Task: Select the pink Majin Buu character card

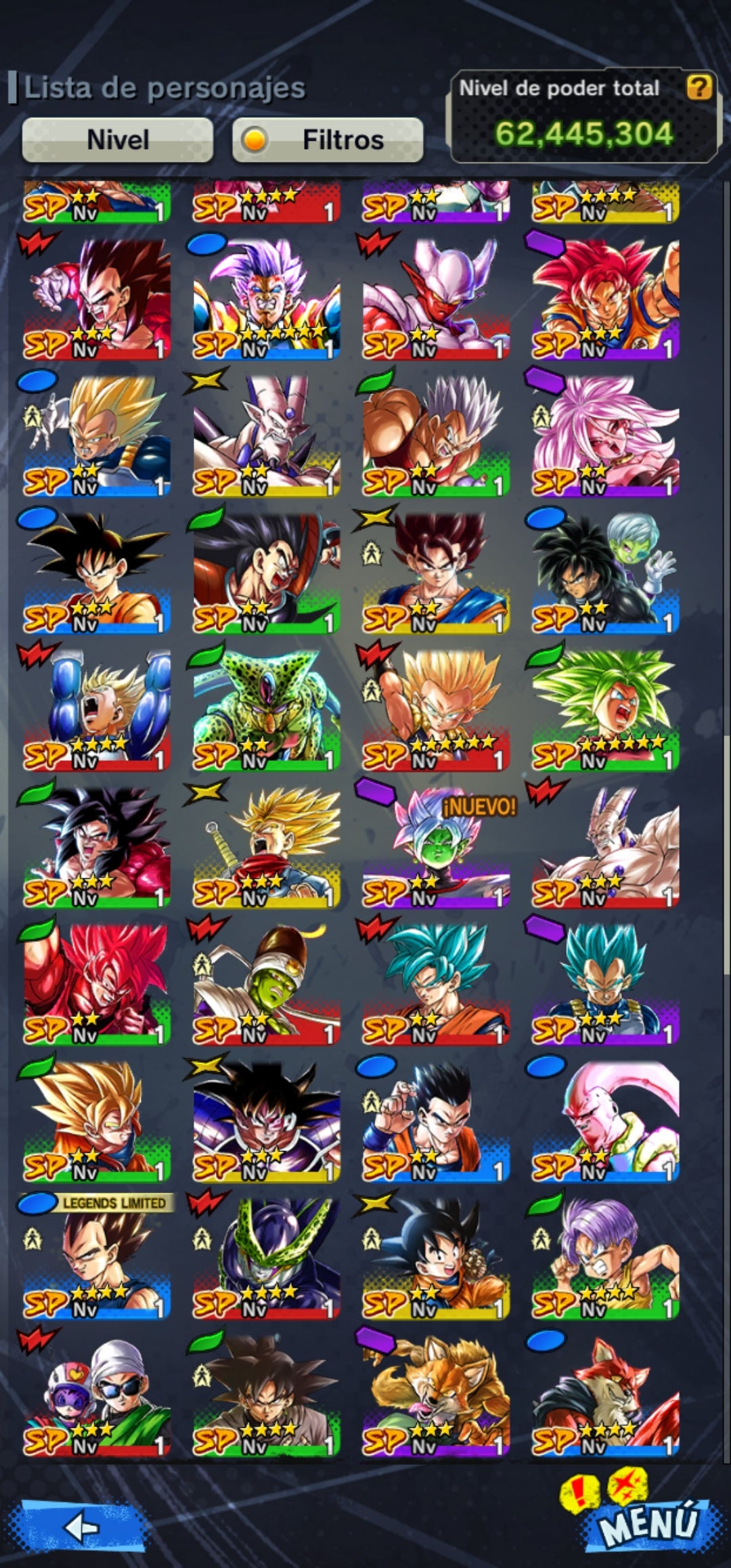Action: pyautogui.click(x=604, y=1120)
